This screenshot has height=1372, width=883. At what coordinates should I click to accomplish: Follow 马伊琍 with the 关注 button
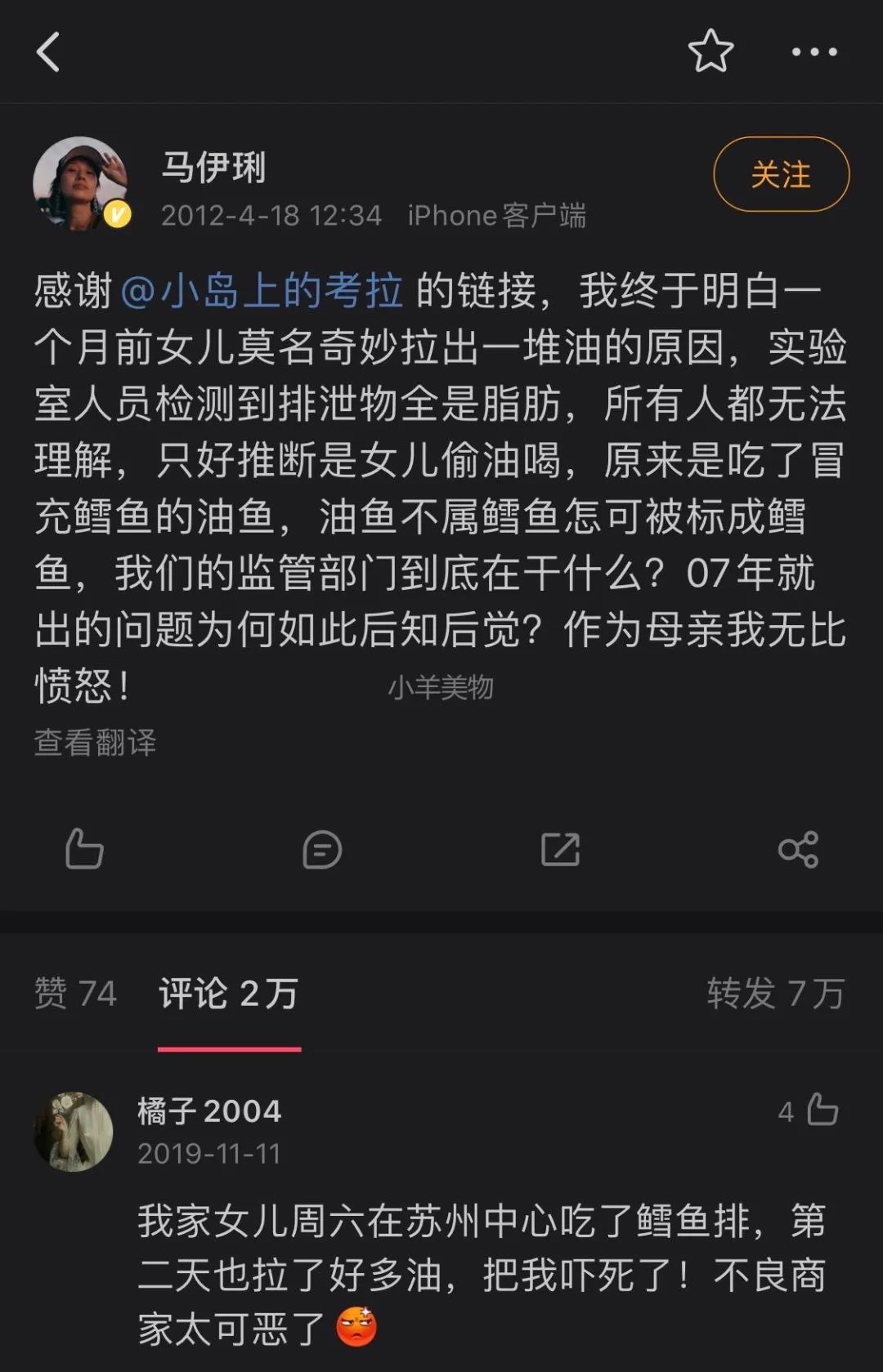[x=781, y=174]
